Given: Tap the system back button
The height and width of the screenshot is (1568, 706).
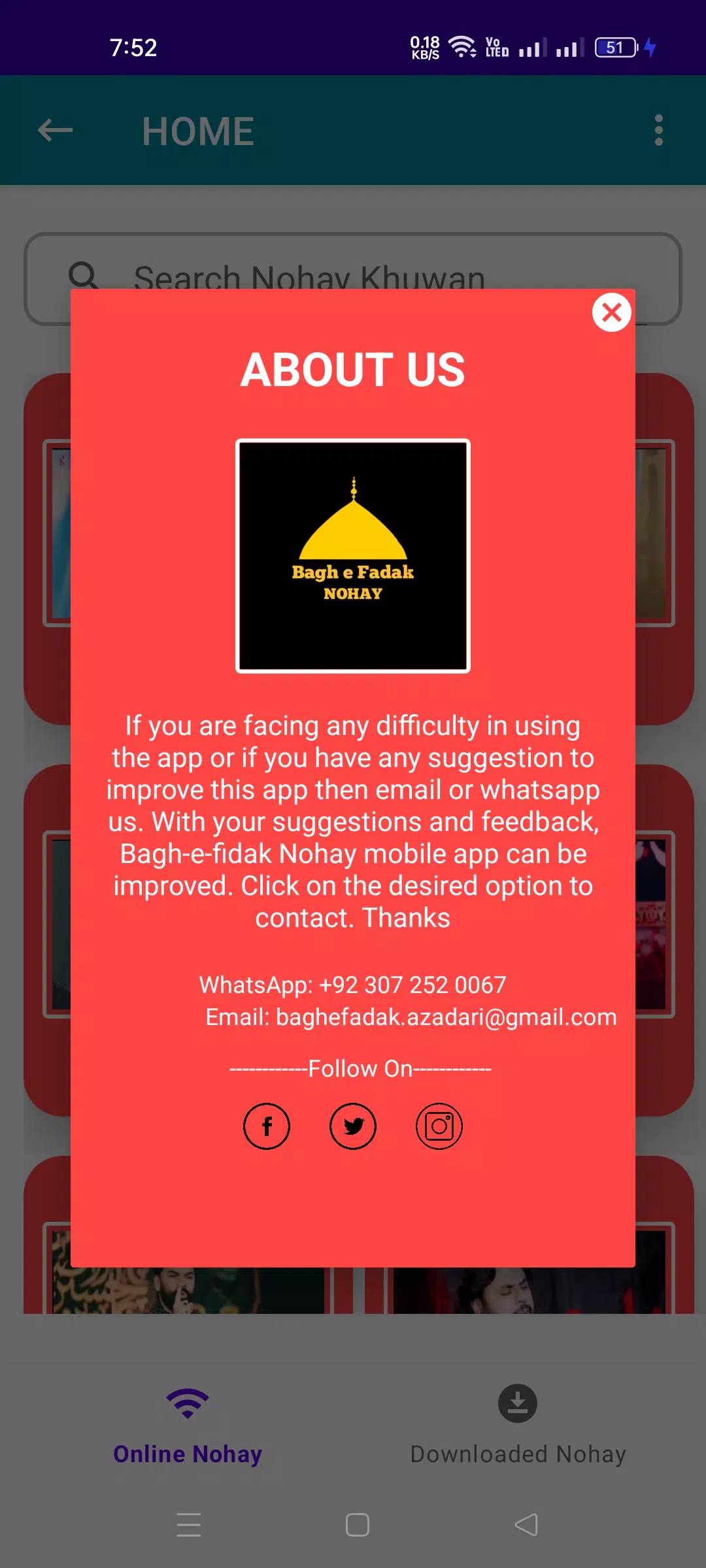Looking at the screenshot, I should click(x=526, y=1525).
